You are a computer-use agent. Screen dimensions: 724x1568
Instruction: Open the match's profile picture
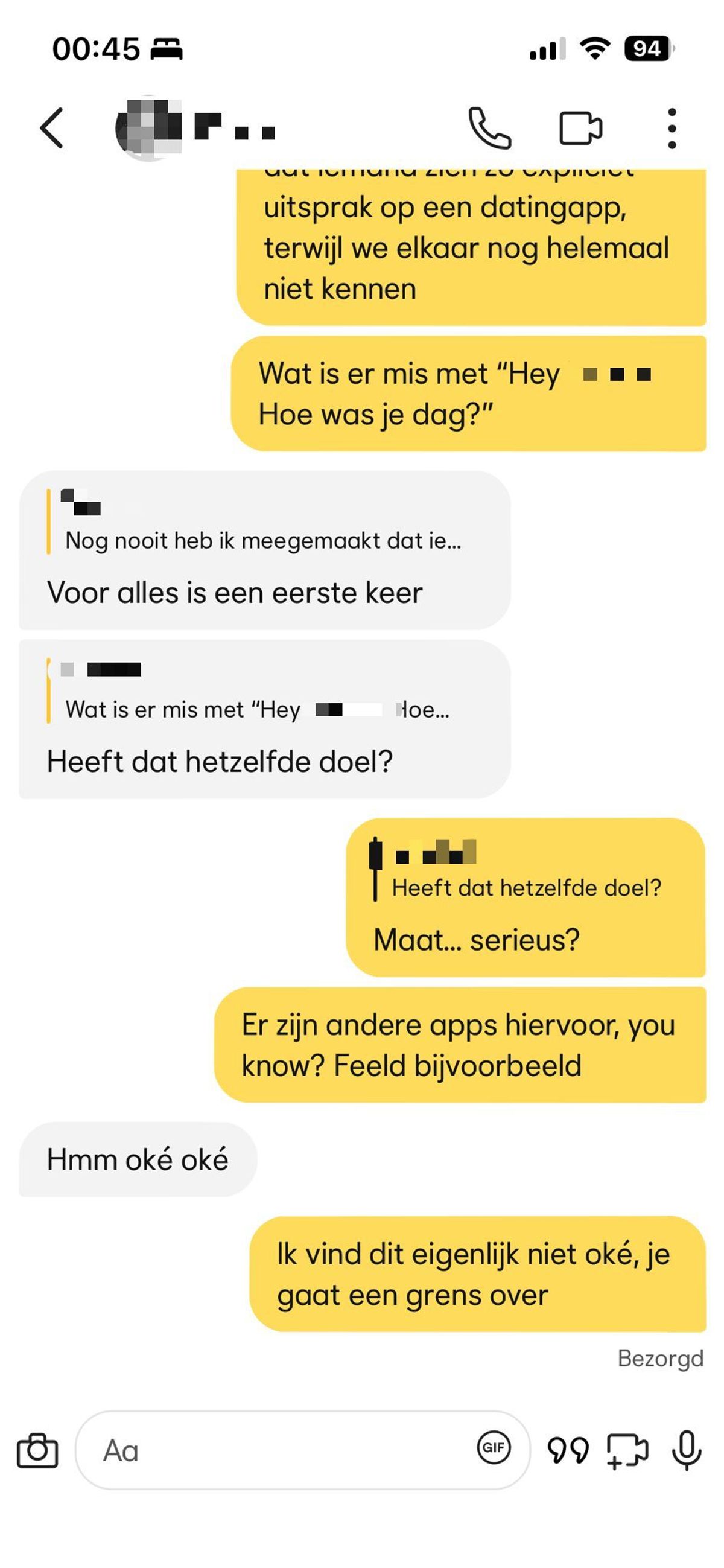click(x=148, y=129)
